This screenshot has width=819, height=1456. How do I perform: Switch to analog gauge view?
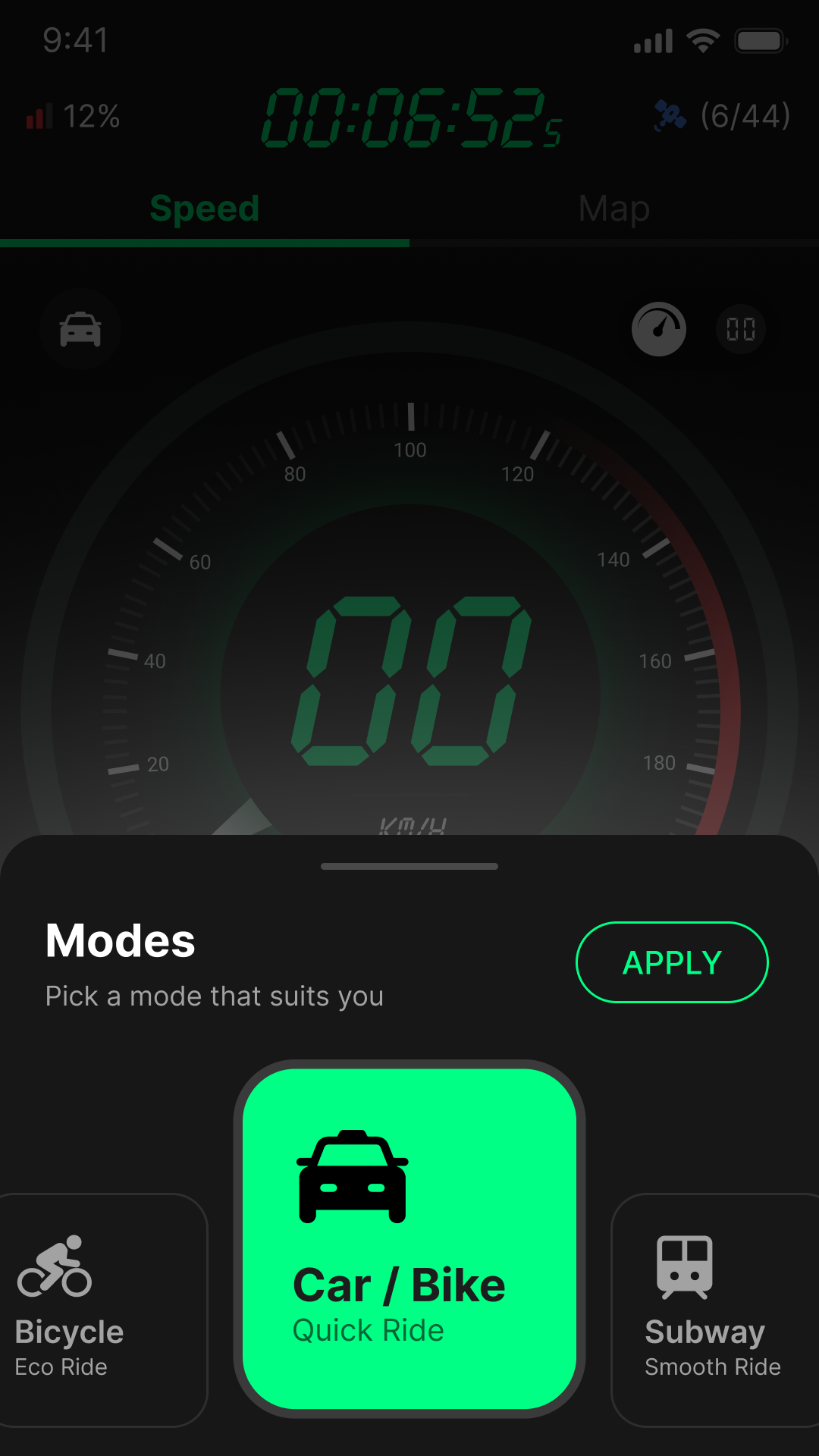pos(659,329)
